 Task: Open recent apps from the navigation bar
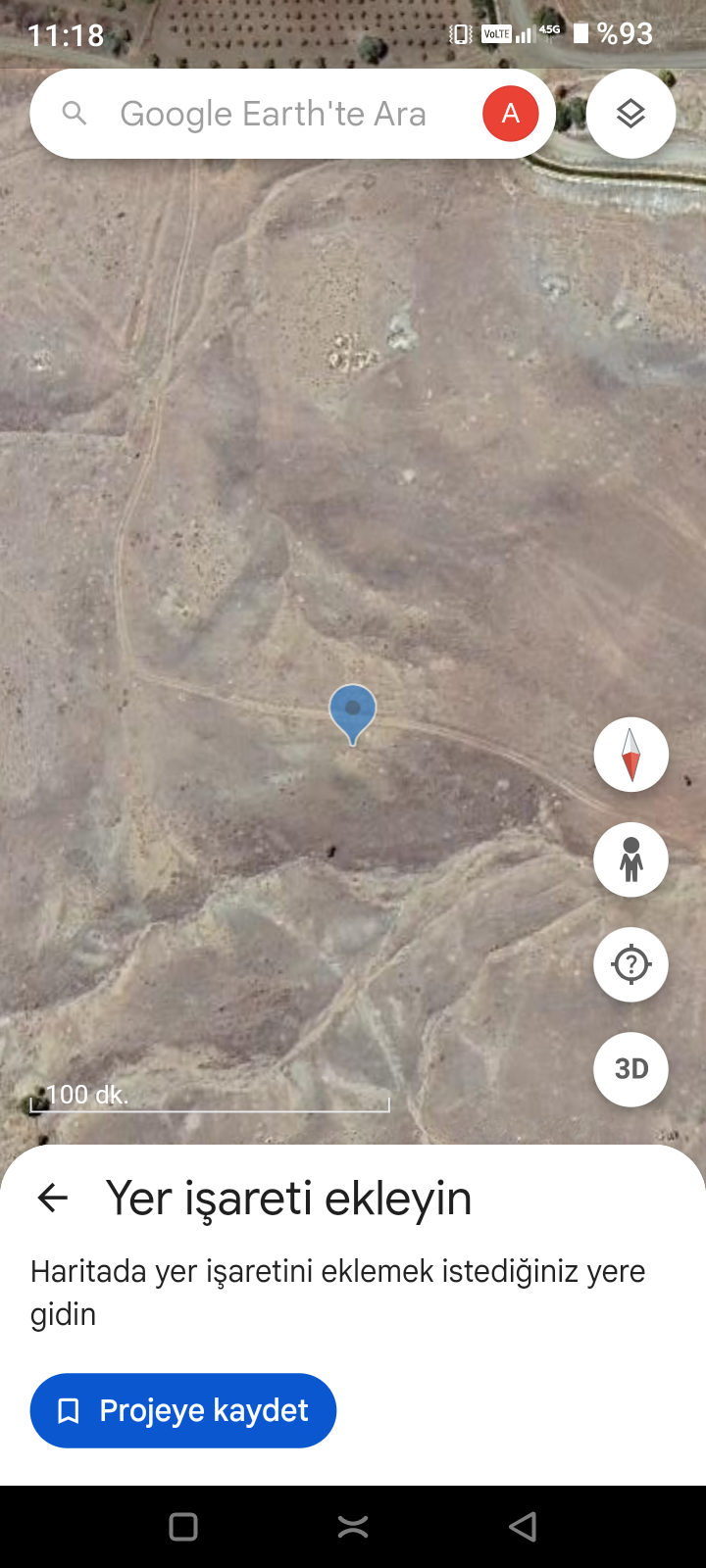click(183, 1527)
